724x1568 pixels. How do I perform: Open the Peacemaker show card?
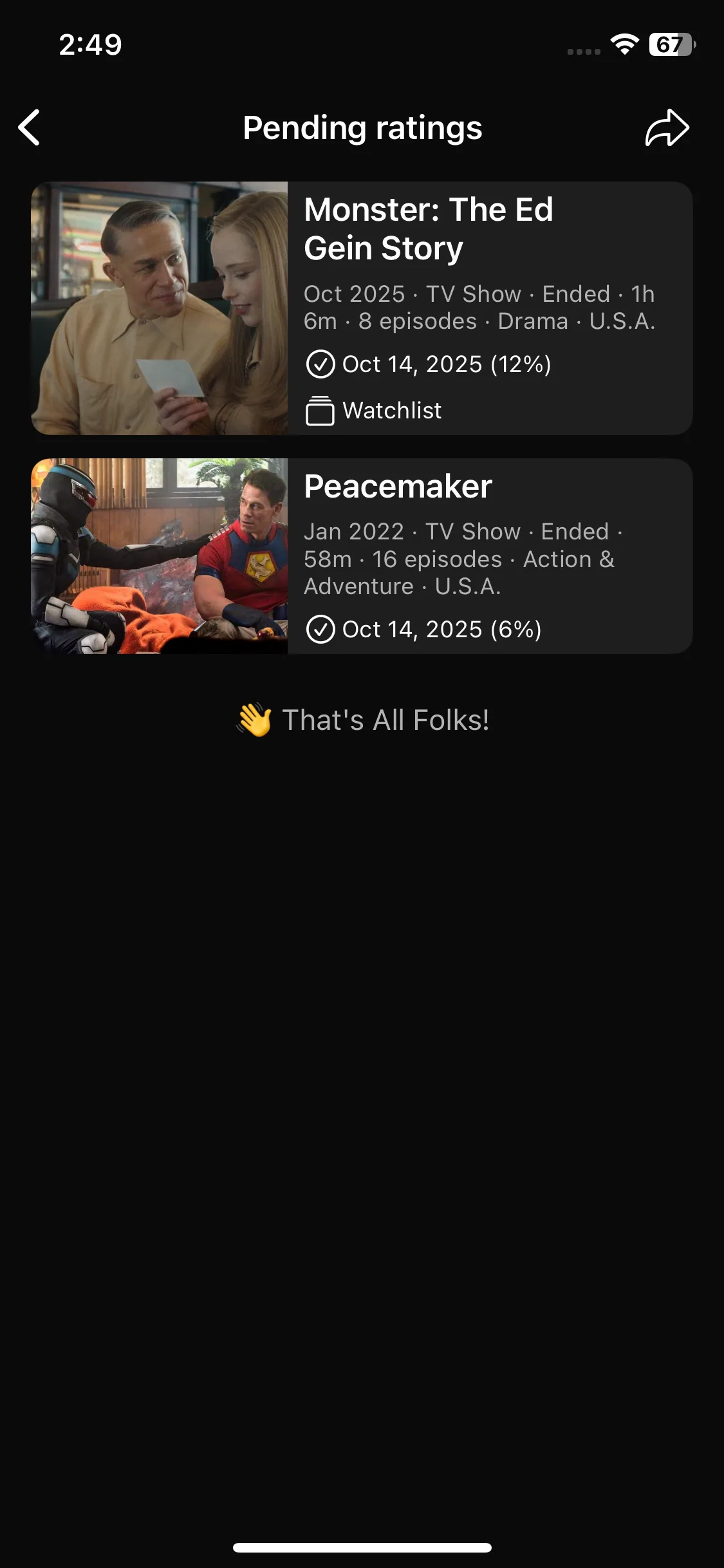point(362,556)
